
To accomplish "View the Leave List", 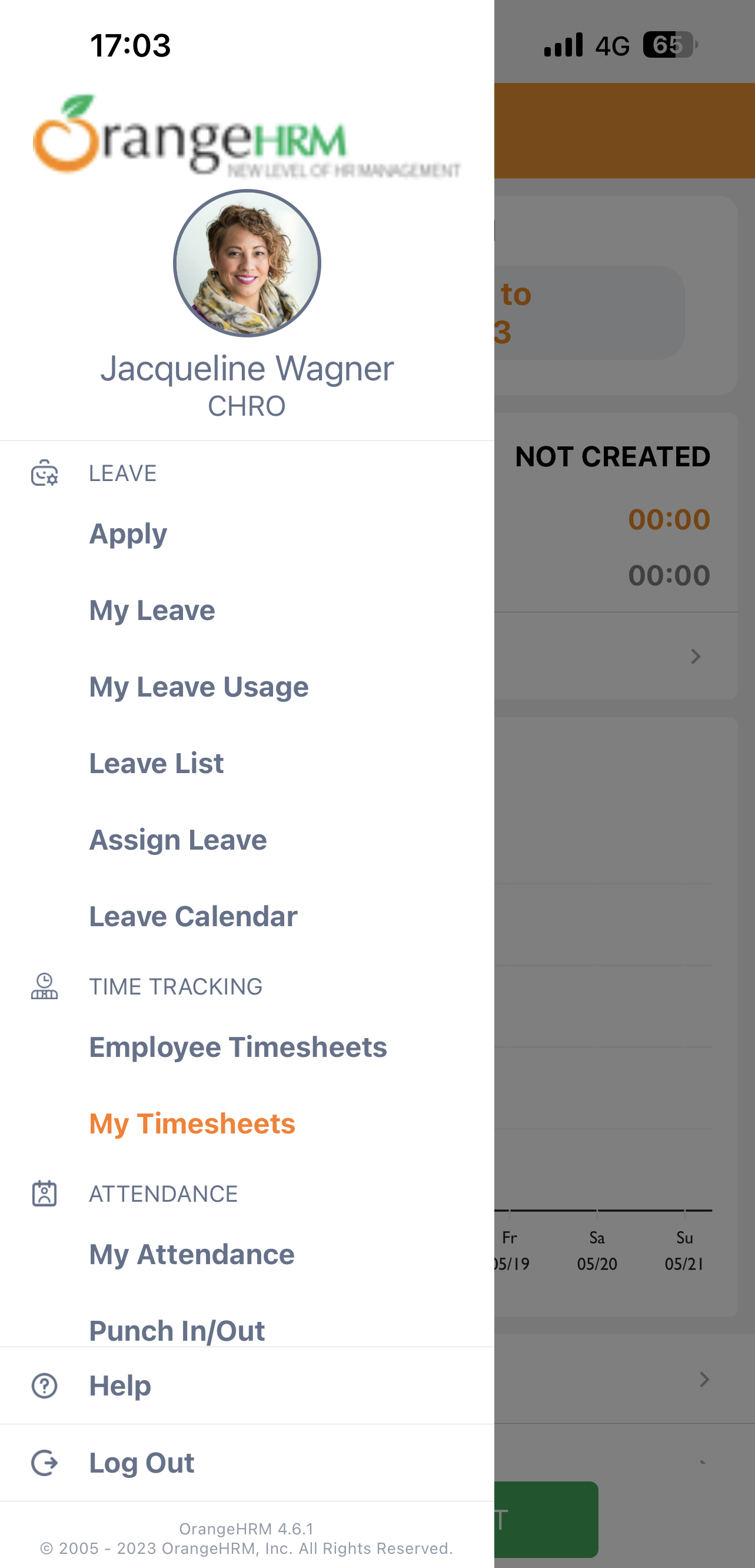I will (156, 763).
